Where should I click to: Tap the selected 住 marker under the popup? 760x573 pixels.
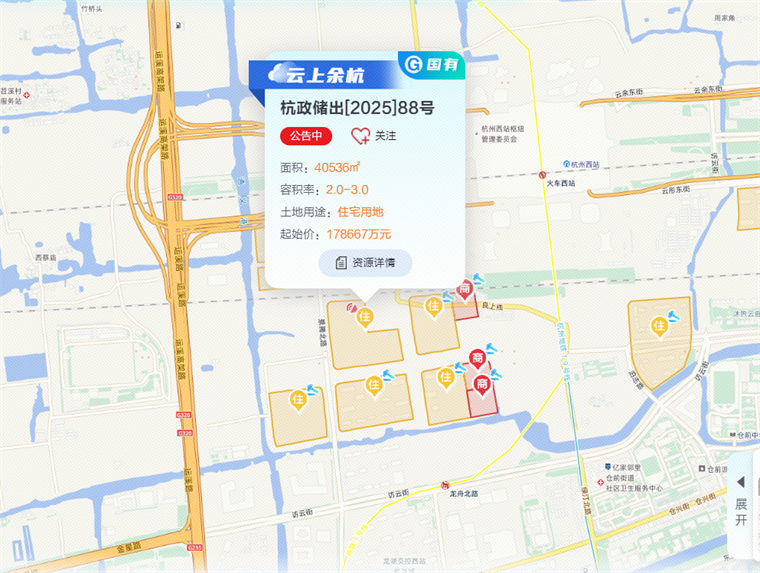(x=365, y=316)
